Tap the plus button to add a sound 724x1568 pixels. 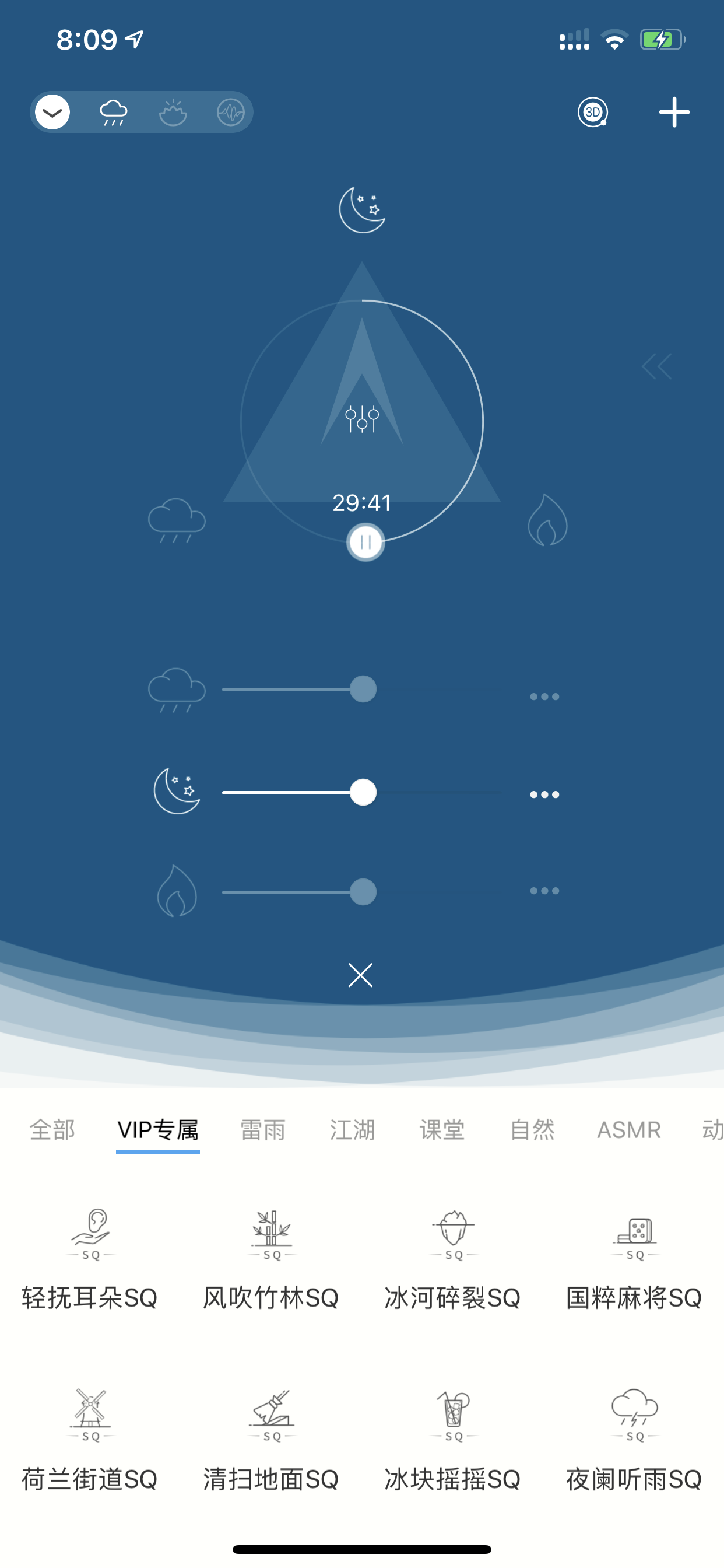coord(674,113)
